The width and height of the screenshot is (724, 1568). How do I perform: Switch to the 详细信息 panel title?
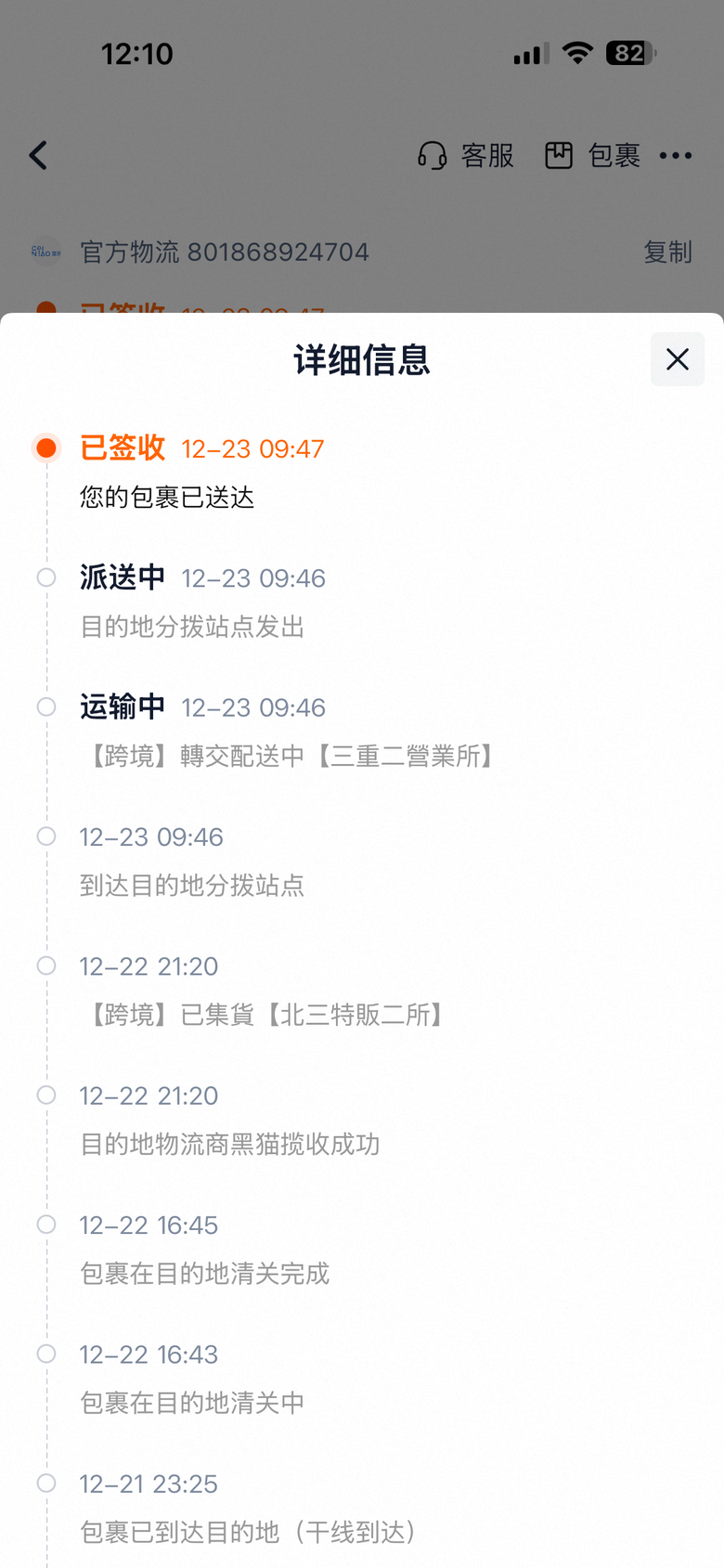click(x=362, y=359)
